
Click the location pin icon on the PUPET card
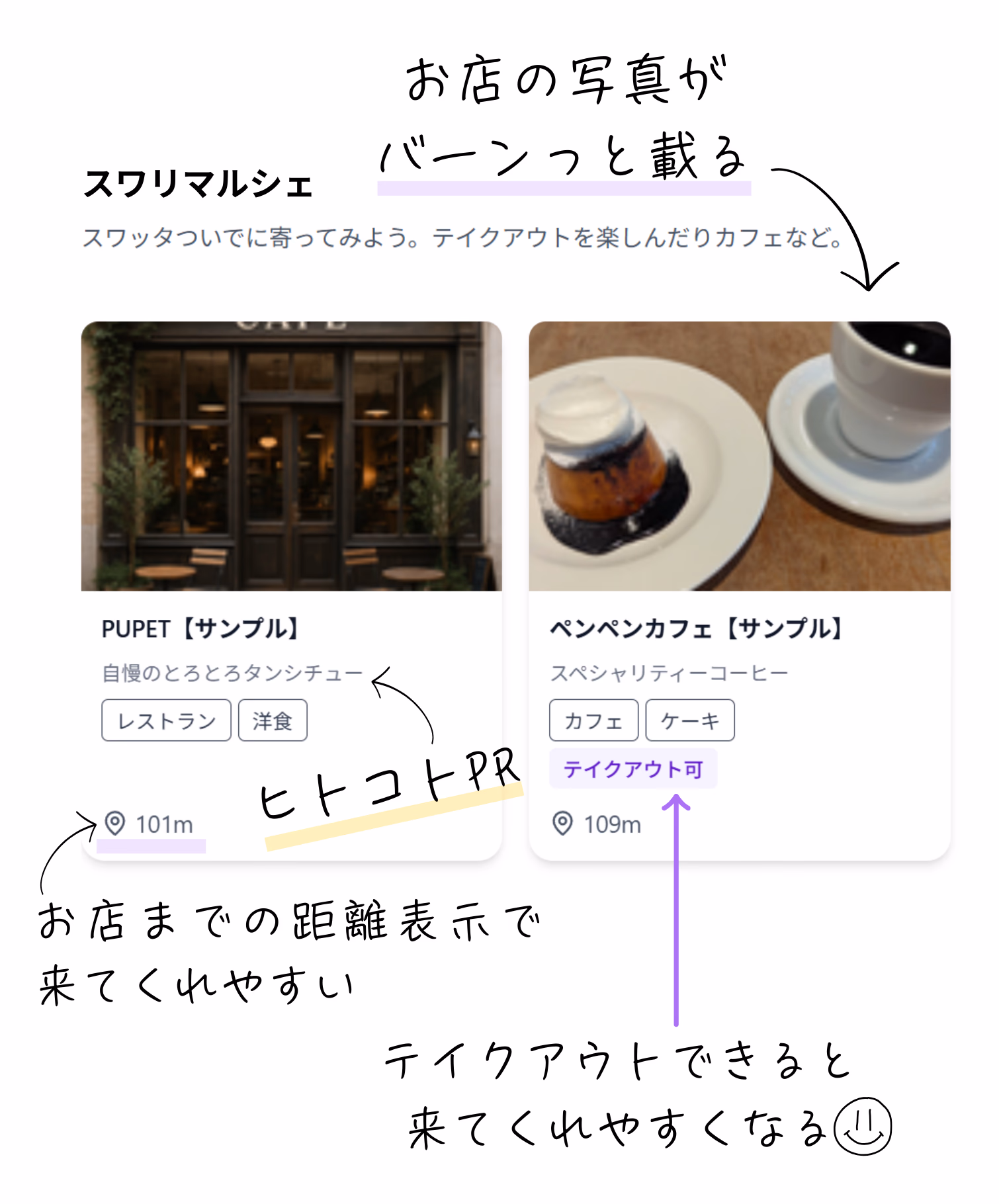(x=116, y=822)
